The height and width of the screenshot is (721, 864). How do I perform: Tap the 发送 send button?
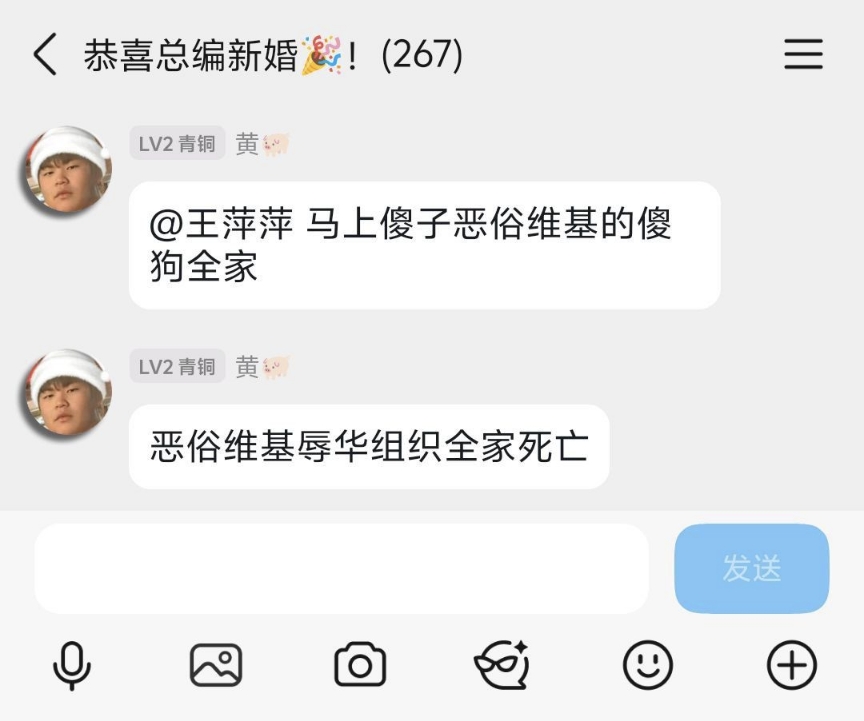[751, 568]
